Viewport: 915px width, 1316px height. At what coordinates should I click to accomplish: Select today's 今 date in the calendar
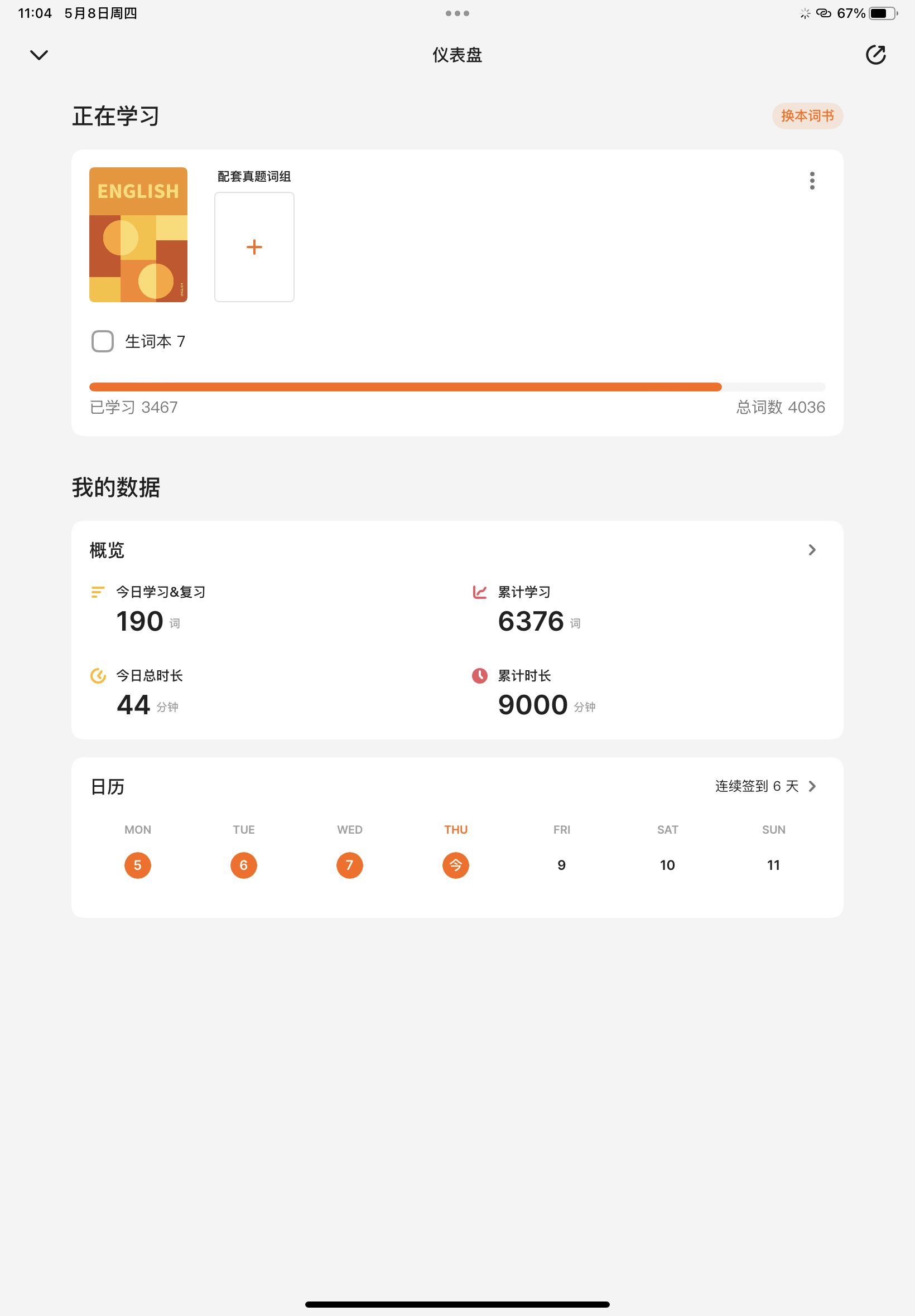(x=456, y=865)
